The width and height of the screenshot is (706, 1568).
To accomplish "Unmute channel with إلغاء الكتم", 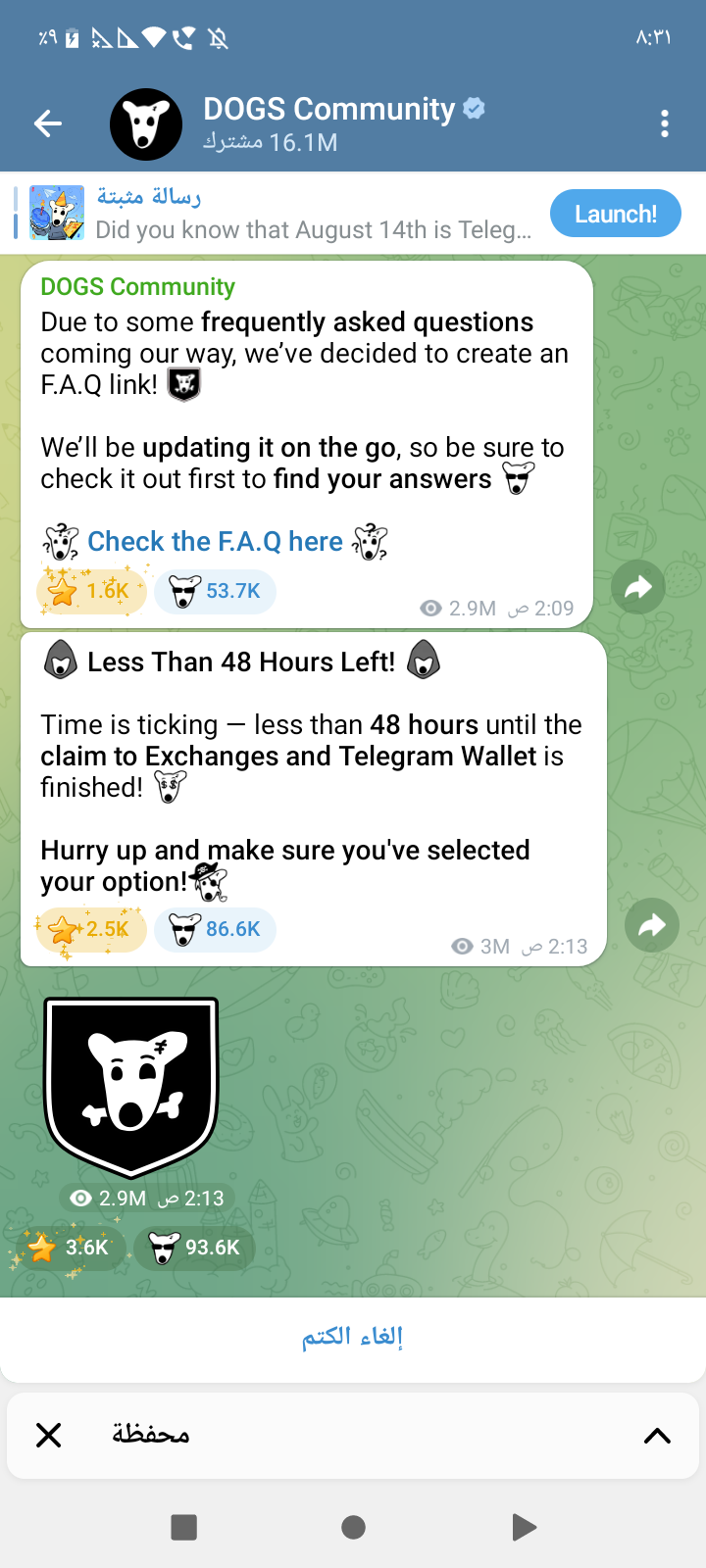I will (353, 1338).
